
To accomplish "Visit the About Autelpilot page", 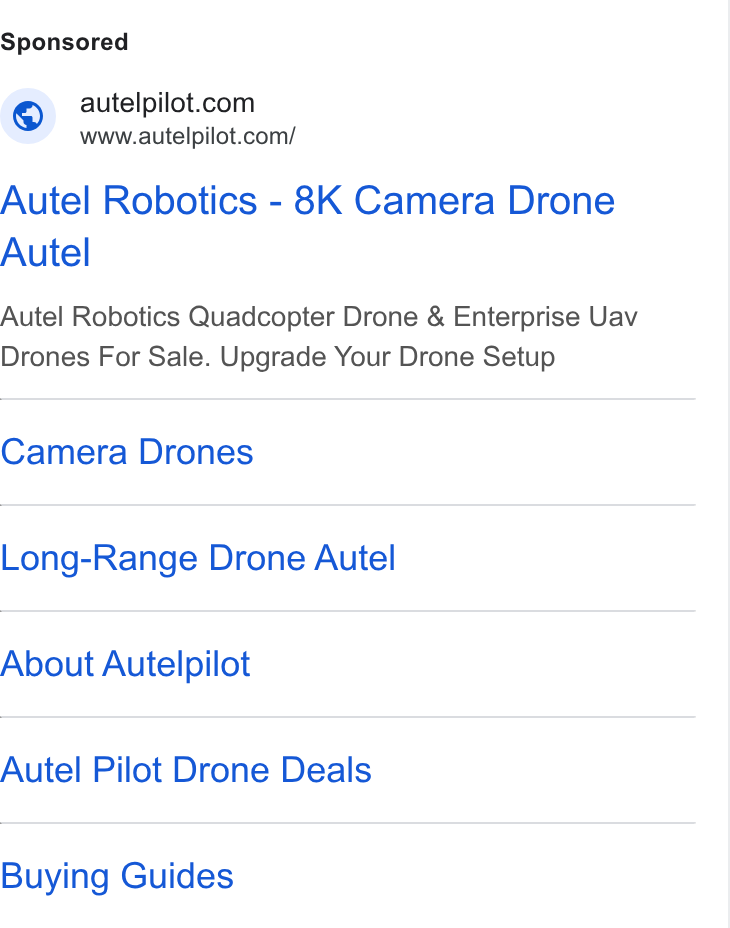I will [125, 664].
